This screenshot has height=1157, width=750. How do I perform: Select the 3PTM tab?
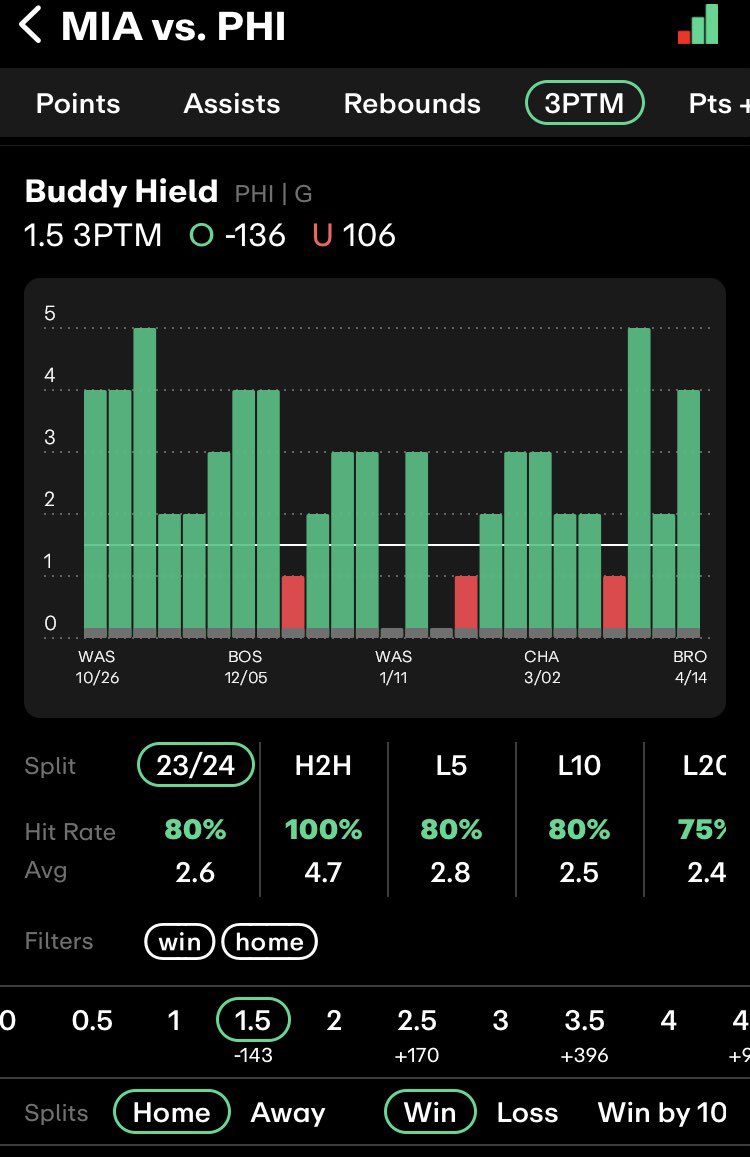point(585,103)
